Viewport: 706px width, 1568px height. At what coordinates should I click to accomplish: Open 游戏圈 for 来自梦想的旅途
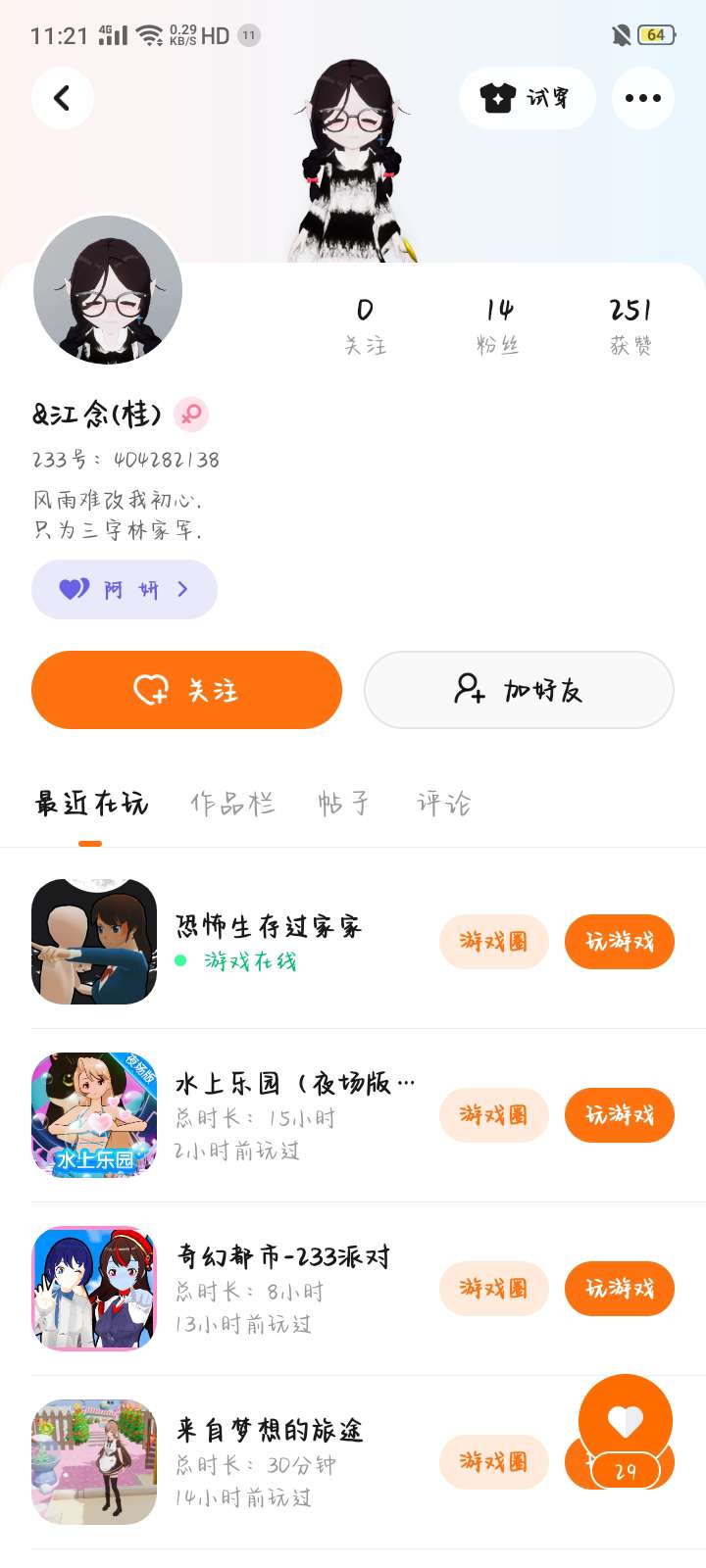click(x=493, y=1462)
